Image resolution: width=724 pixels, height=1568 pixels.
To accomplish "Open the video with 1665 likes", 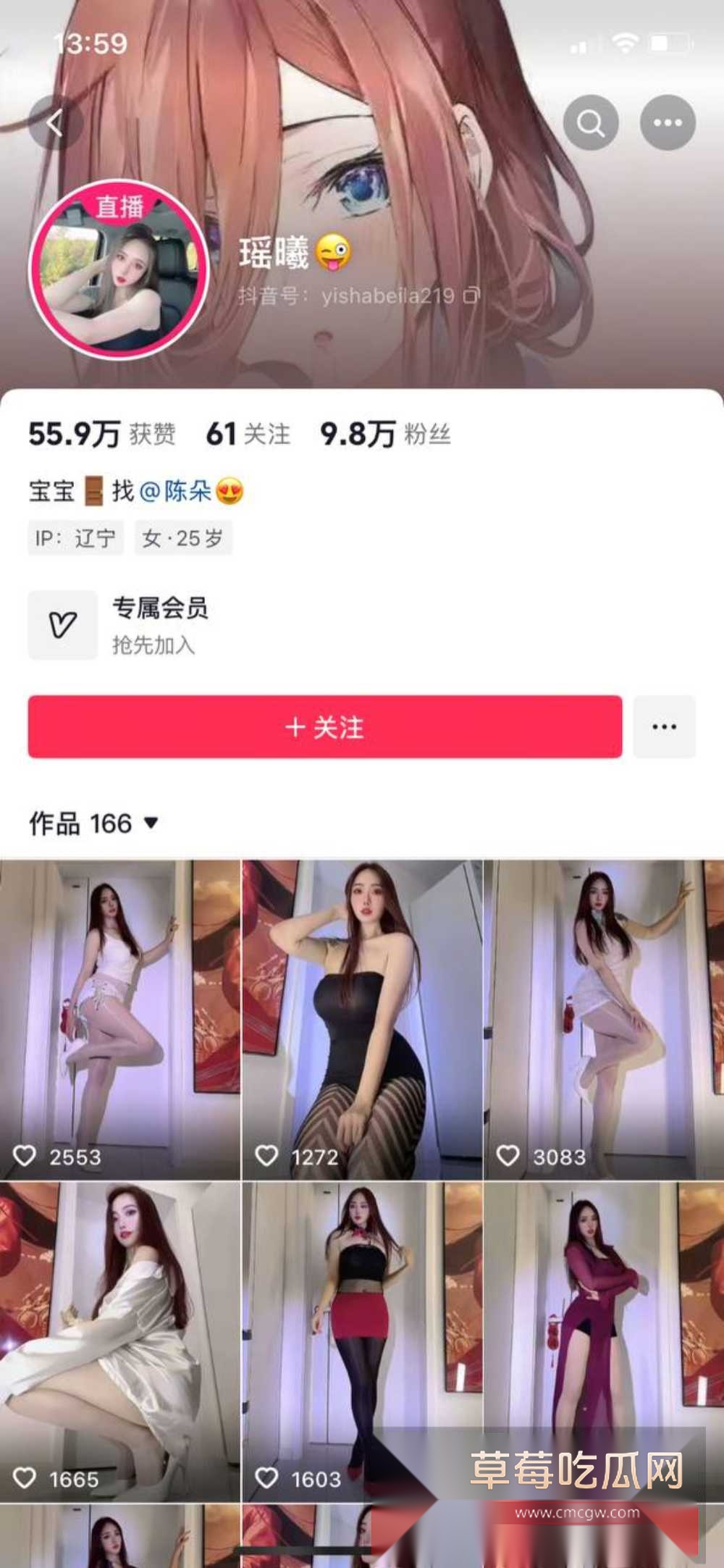I will (119, 1340).
